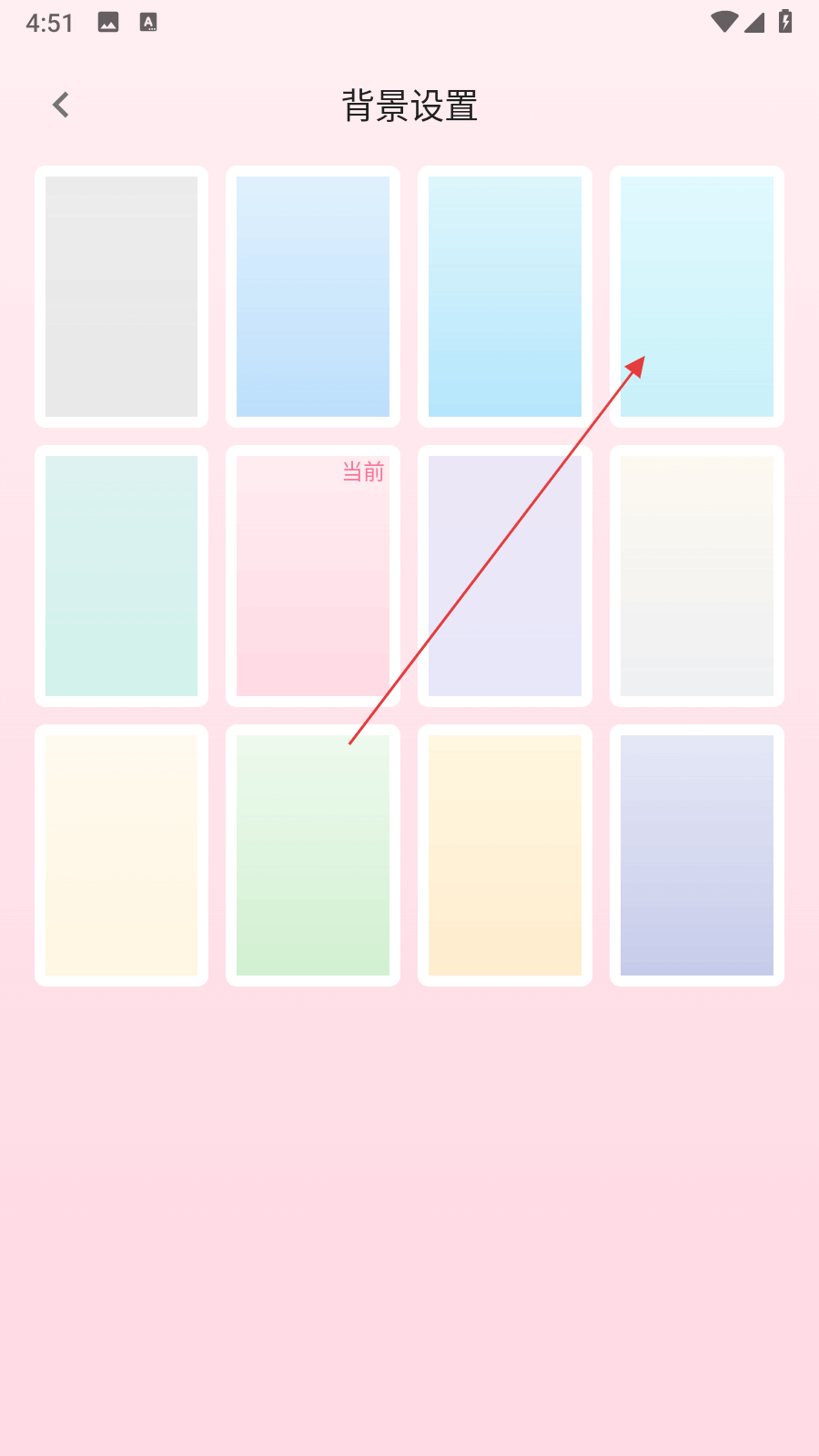Select the gray background swatch

pos(121,297)
